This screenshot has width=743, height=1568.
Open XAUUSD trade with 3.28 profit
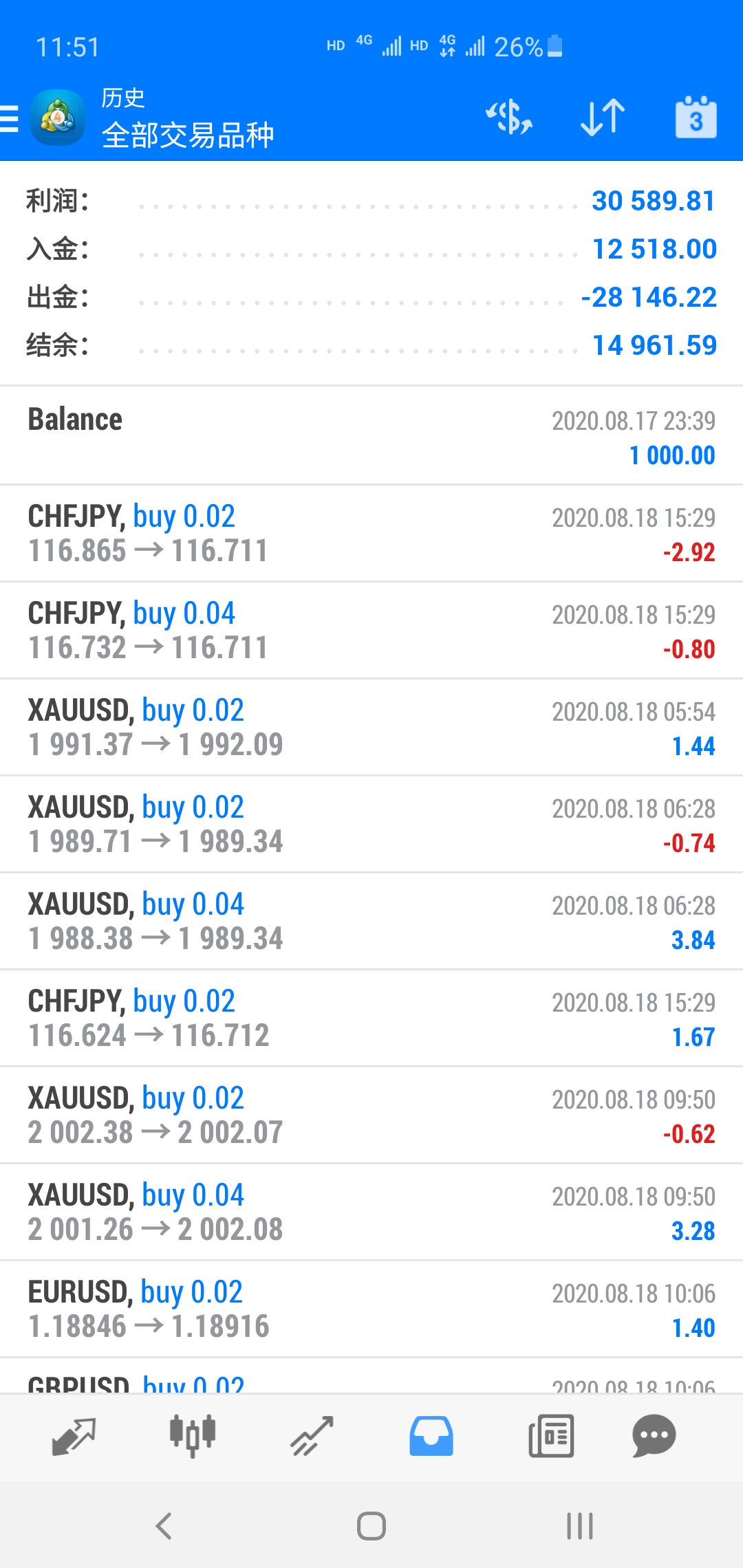(x=371, y=1212)
